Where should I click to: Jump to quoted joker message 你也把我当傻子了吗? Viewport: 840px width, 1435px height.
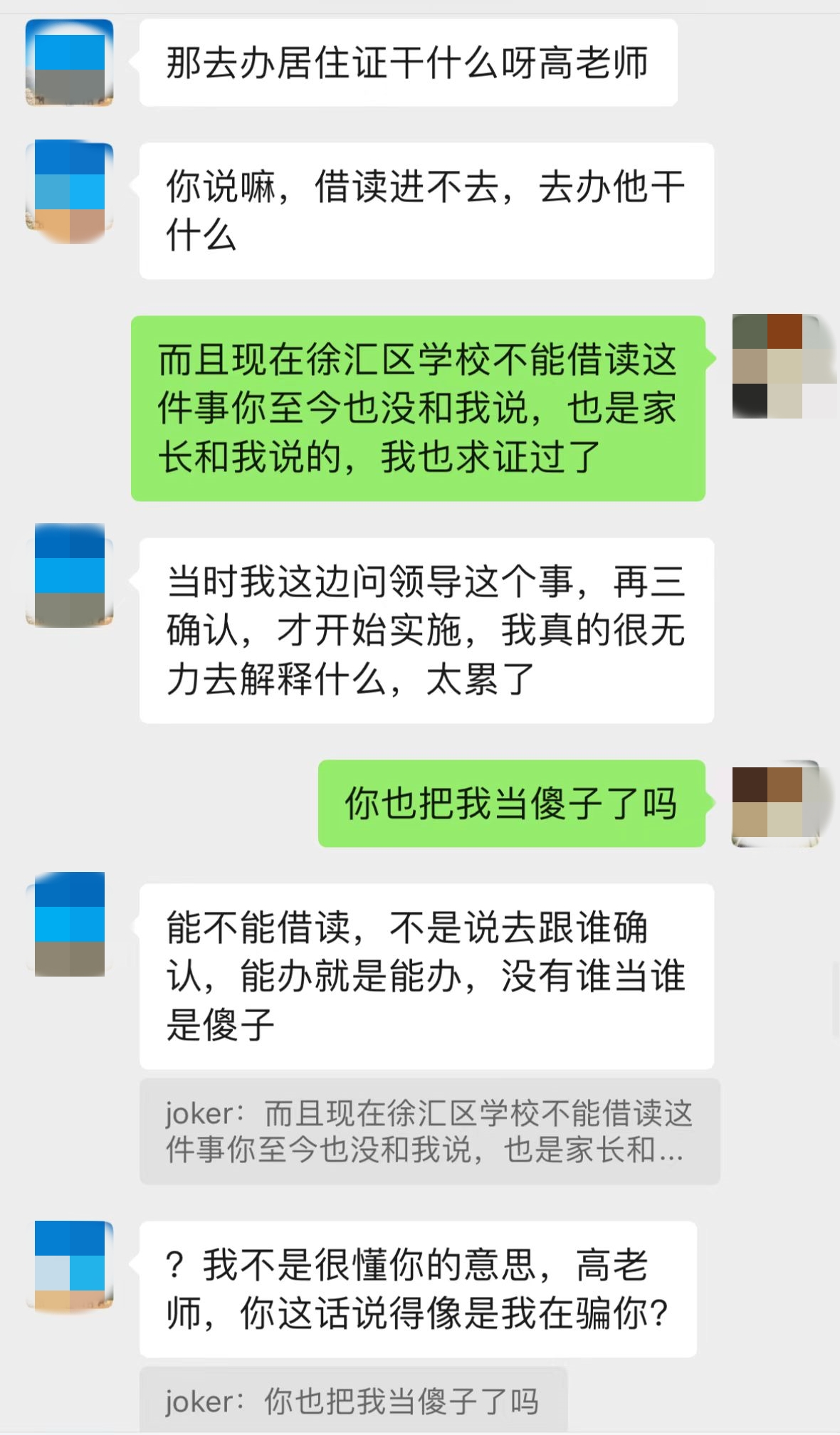(353, 1400)
